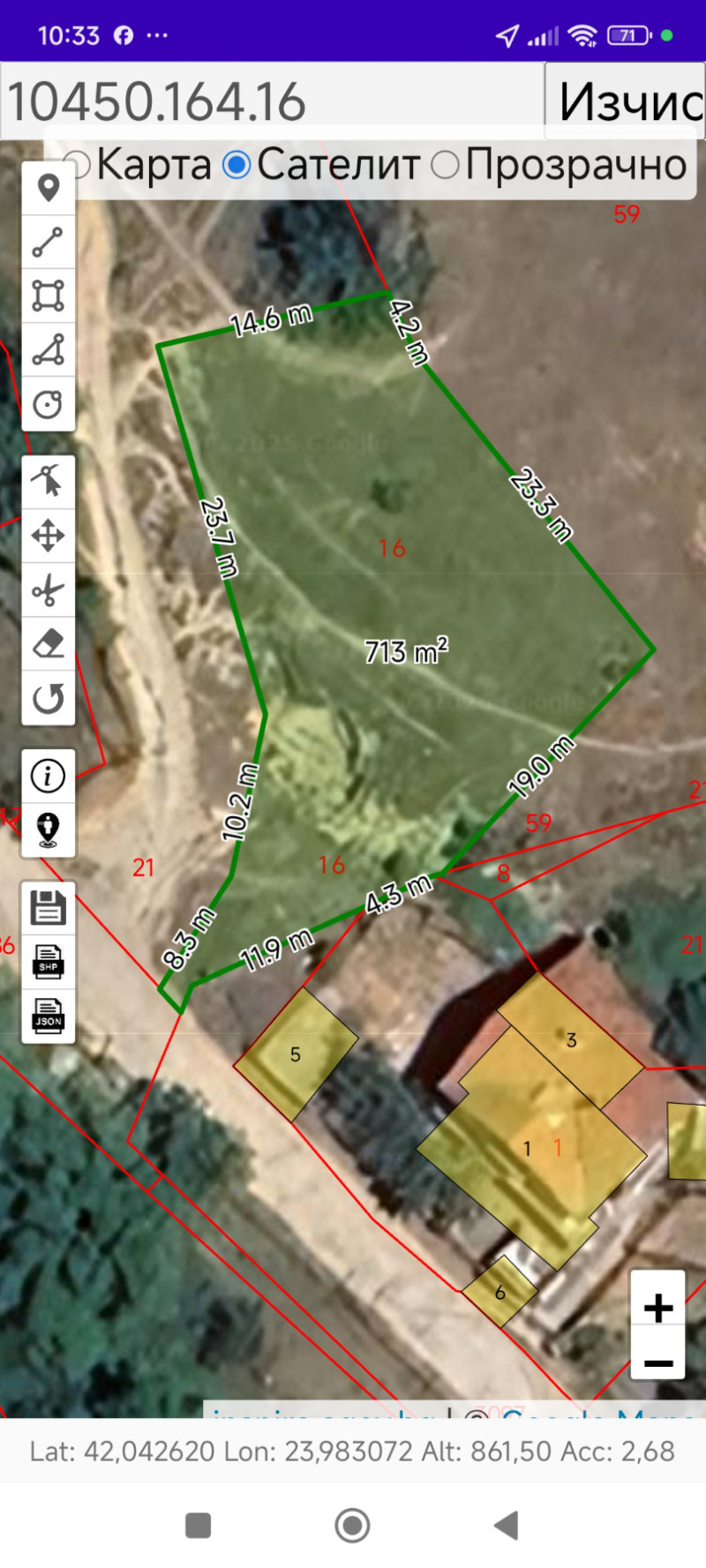This screenshot has width=706, height=1568.
Task: Open the info tool
Action: point(49,776)
